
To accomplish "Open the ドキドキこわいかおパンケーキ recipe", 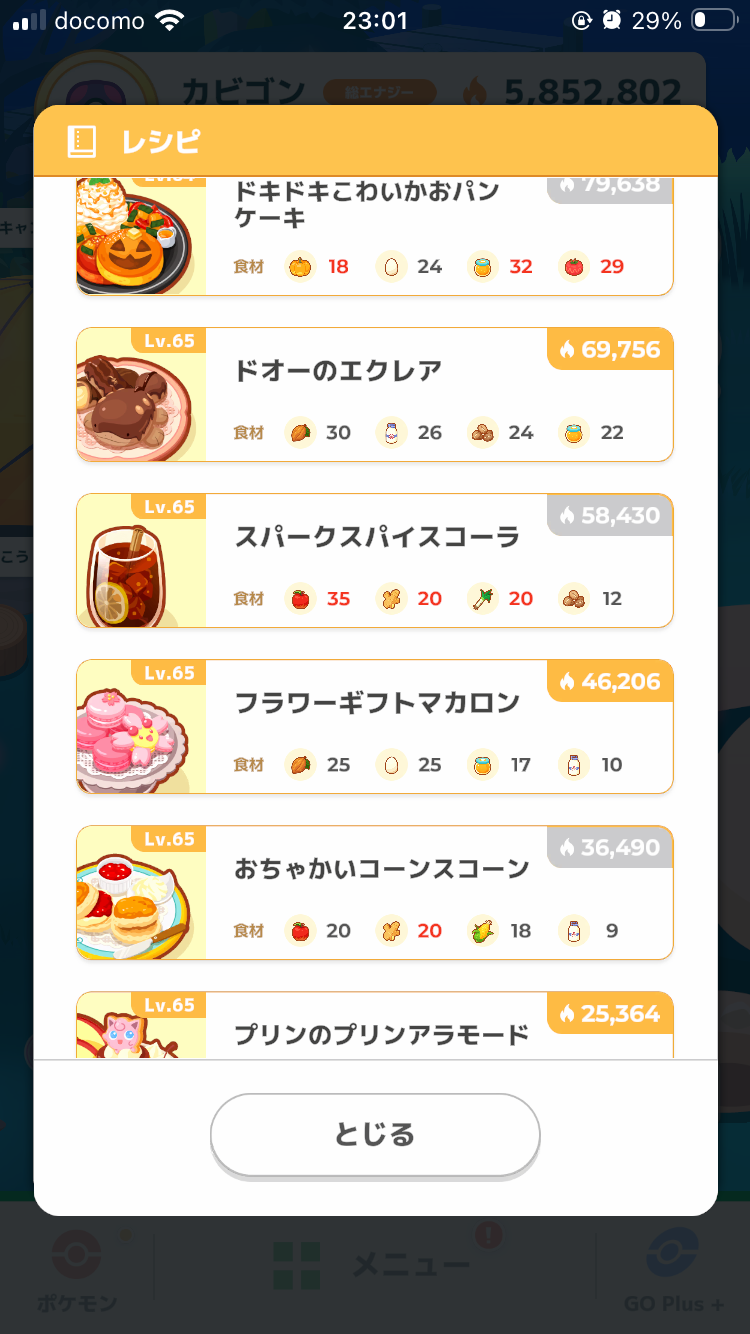I will pos(375,237).
